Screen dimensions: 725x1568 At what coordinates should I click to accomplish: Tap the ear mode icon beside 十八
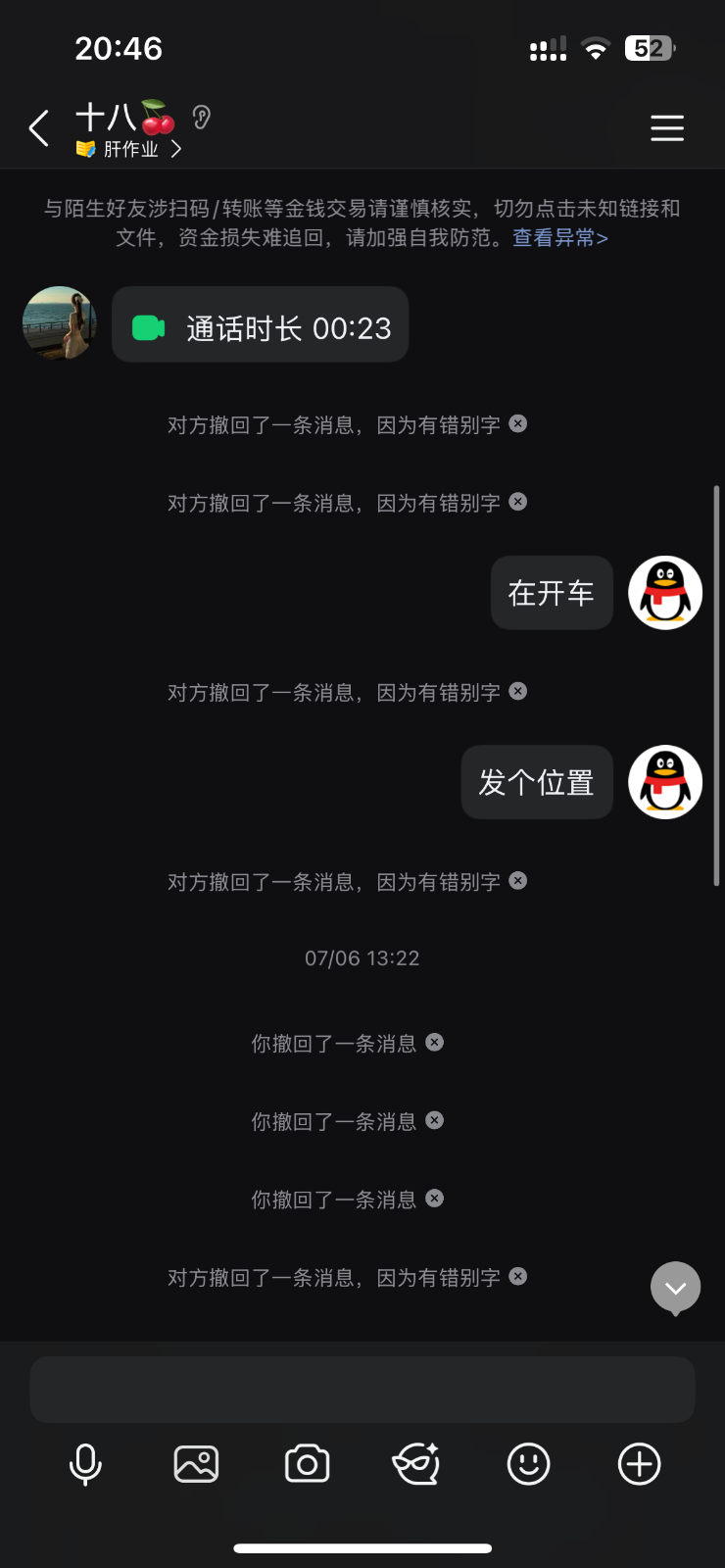coord(202,118)
